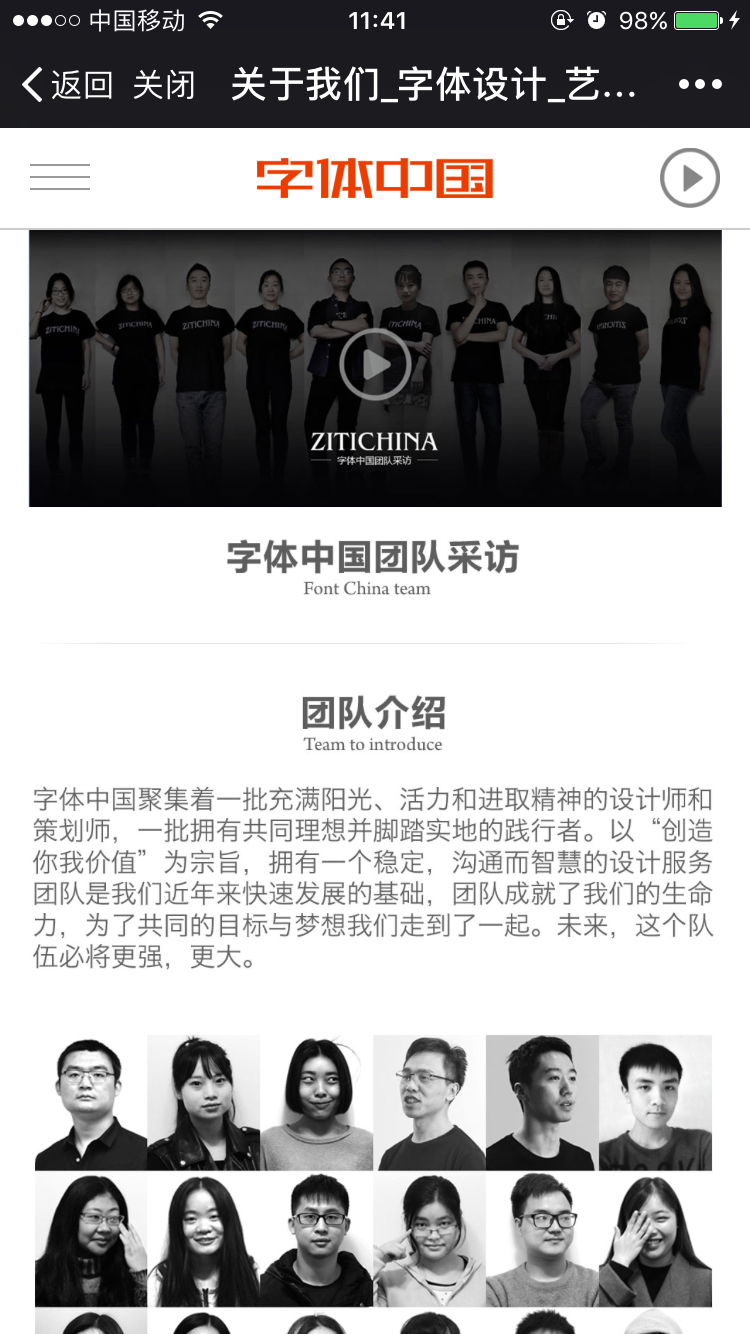Image resolution: width=750 pixels, height=1334 pixels.
Task: Open the 字体中国 logo homepage
Action: click(375, 178)
